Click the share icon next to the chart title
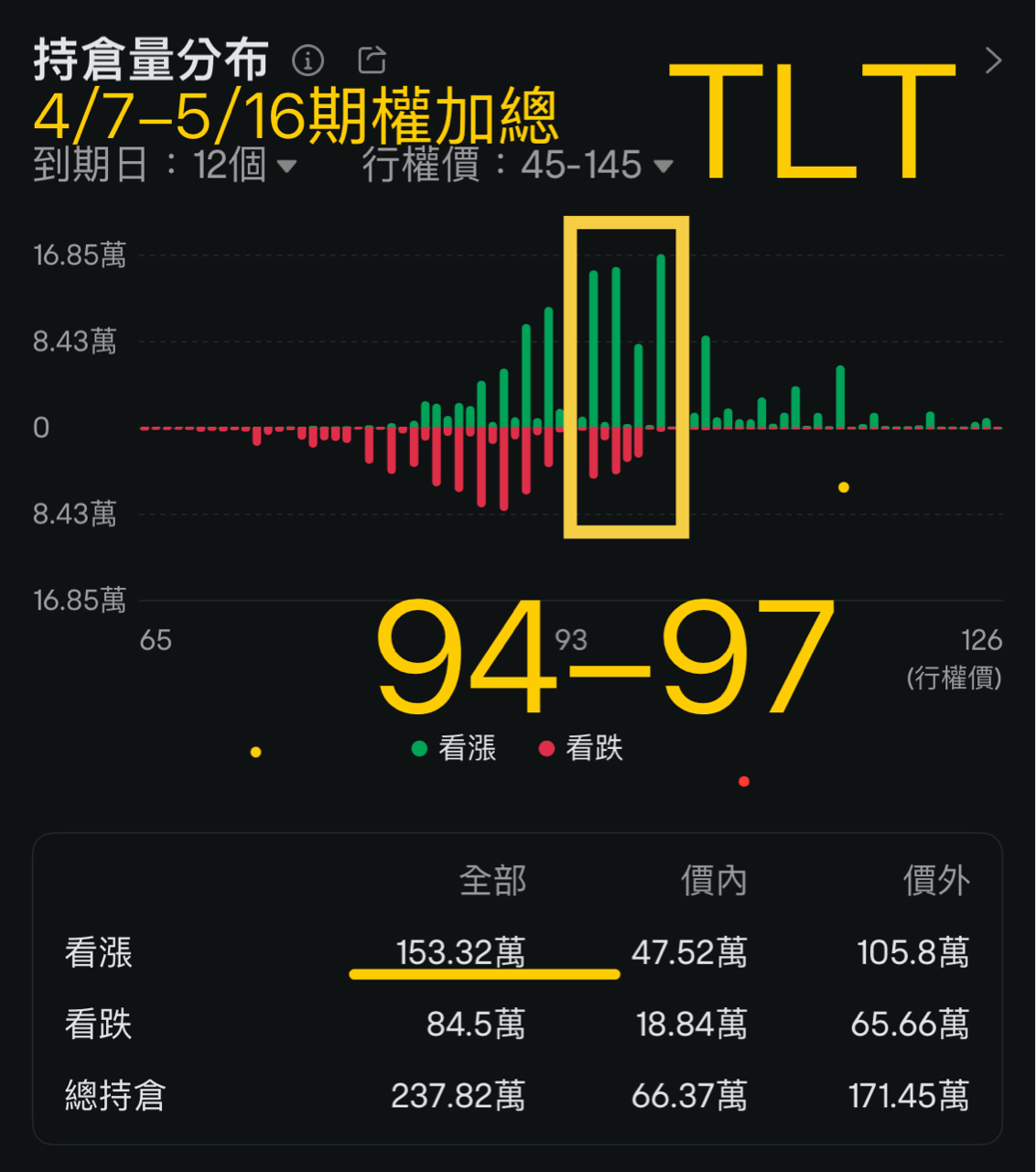Screen dimensions: 1036x1172 pos(371,60)
